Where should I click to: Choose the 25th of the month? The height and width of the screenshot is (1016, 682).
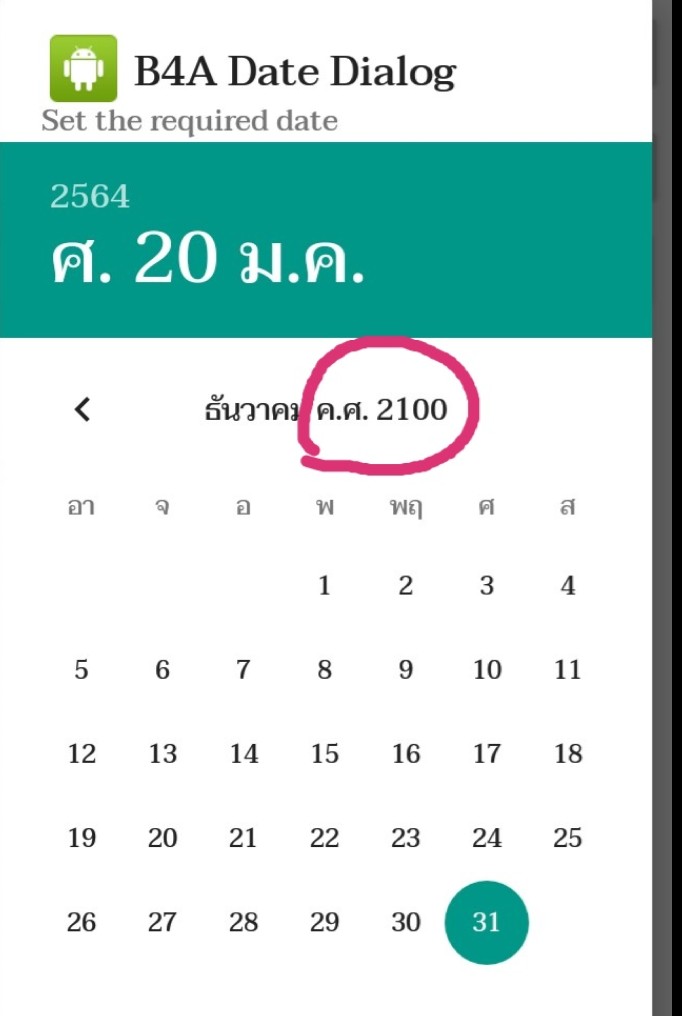tap(567, 838)
